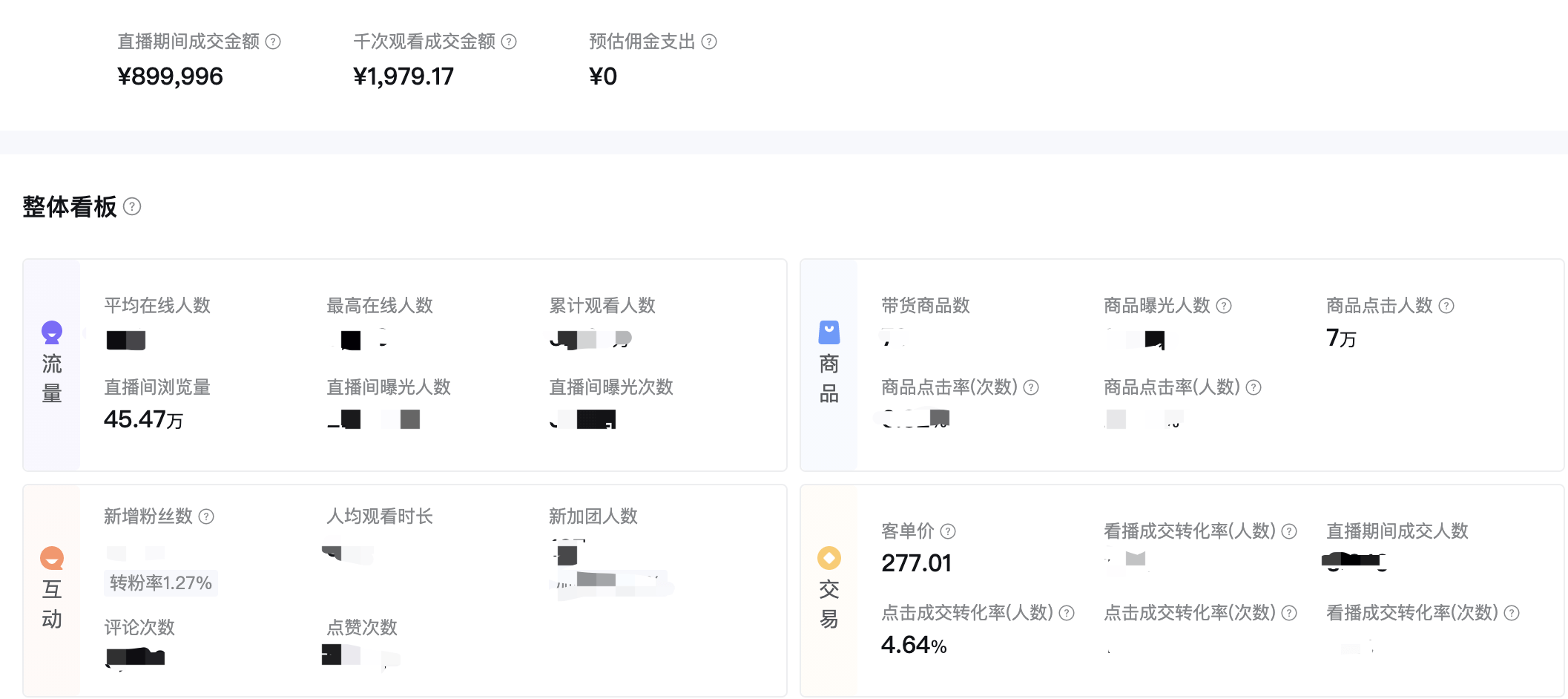Show info for 预估佣金支出
The height and width of the screenshot is (699, 1568).
click(x=709, y=42)
